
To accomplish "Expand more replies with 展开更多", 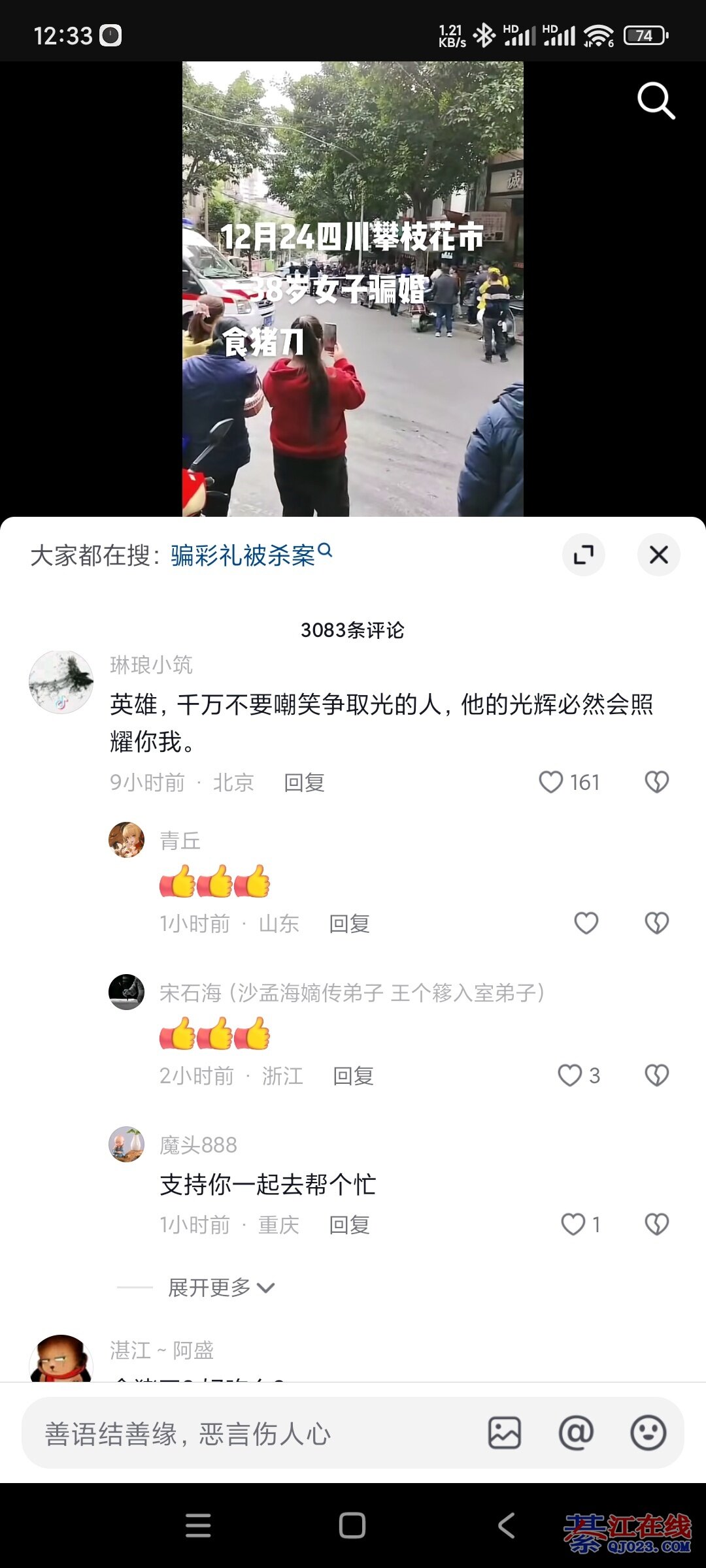I will [221, 1288].
